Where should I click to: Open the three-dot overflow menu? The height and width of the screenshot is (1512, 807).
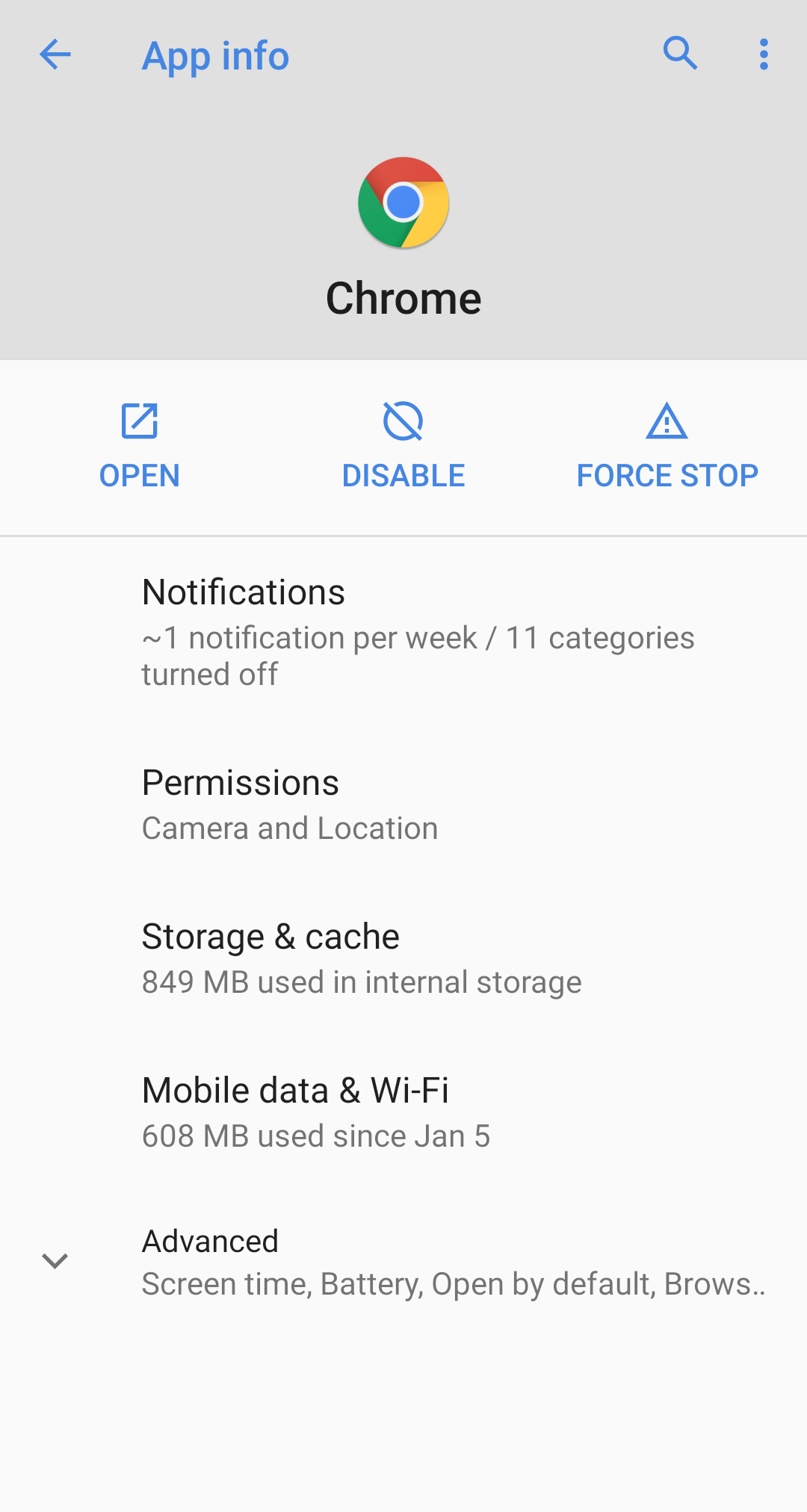[763, 55]
